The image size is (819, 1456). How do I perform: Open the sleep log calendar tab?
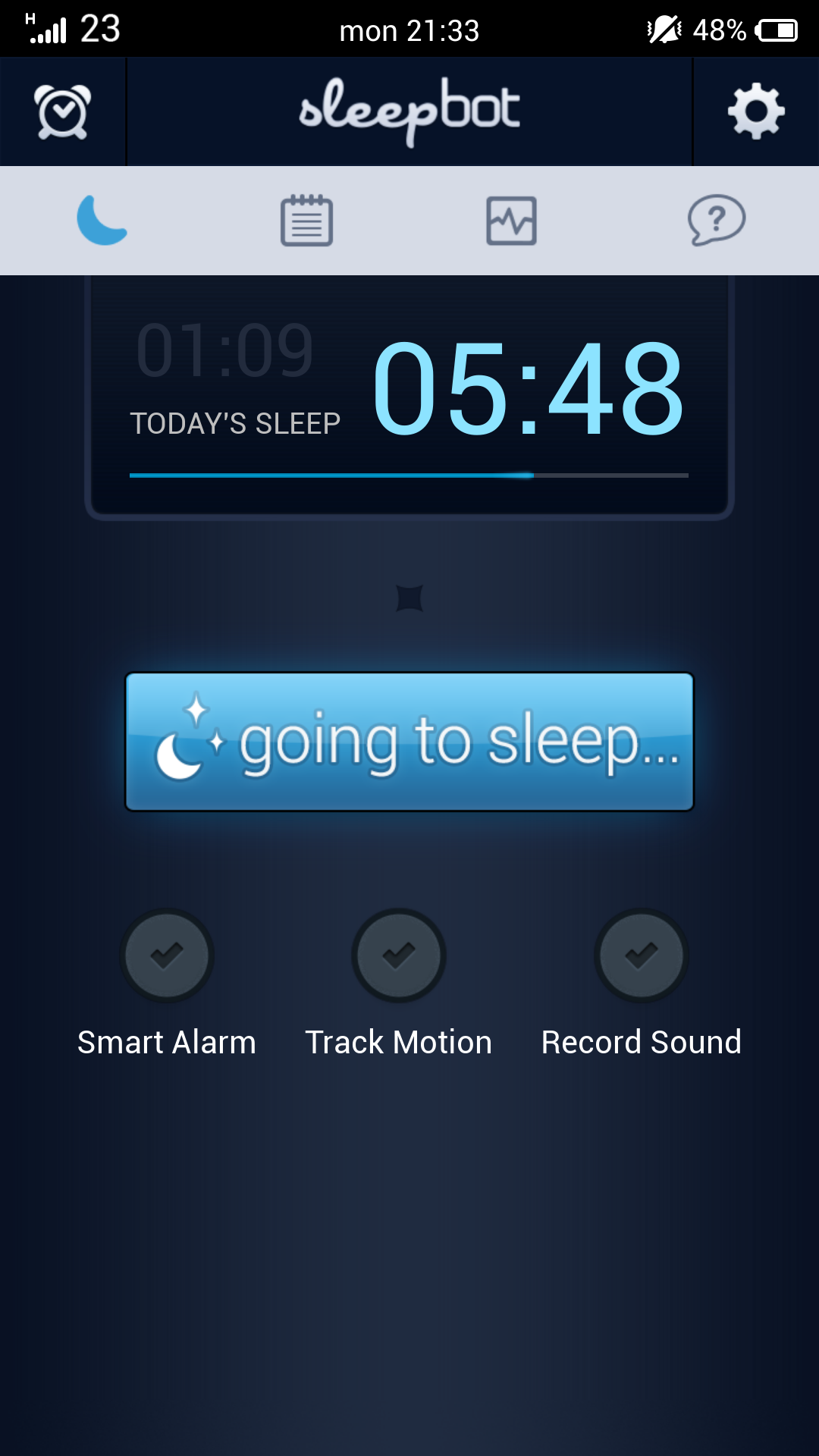click(x=307, y=221)
